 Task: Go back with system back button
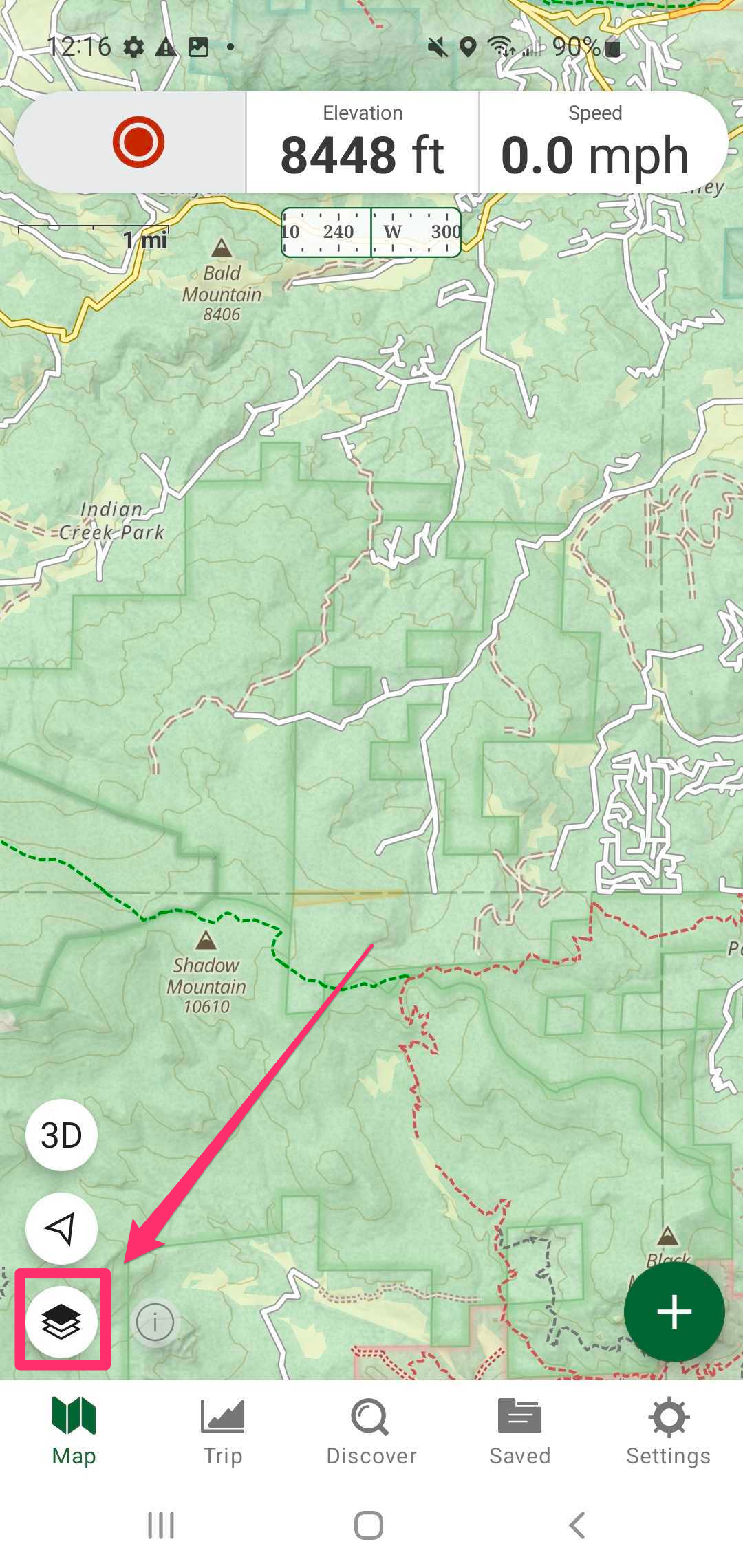coord(578,1525)
